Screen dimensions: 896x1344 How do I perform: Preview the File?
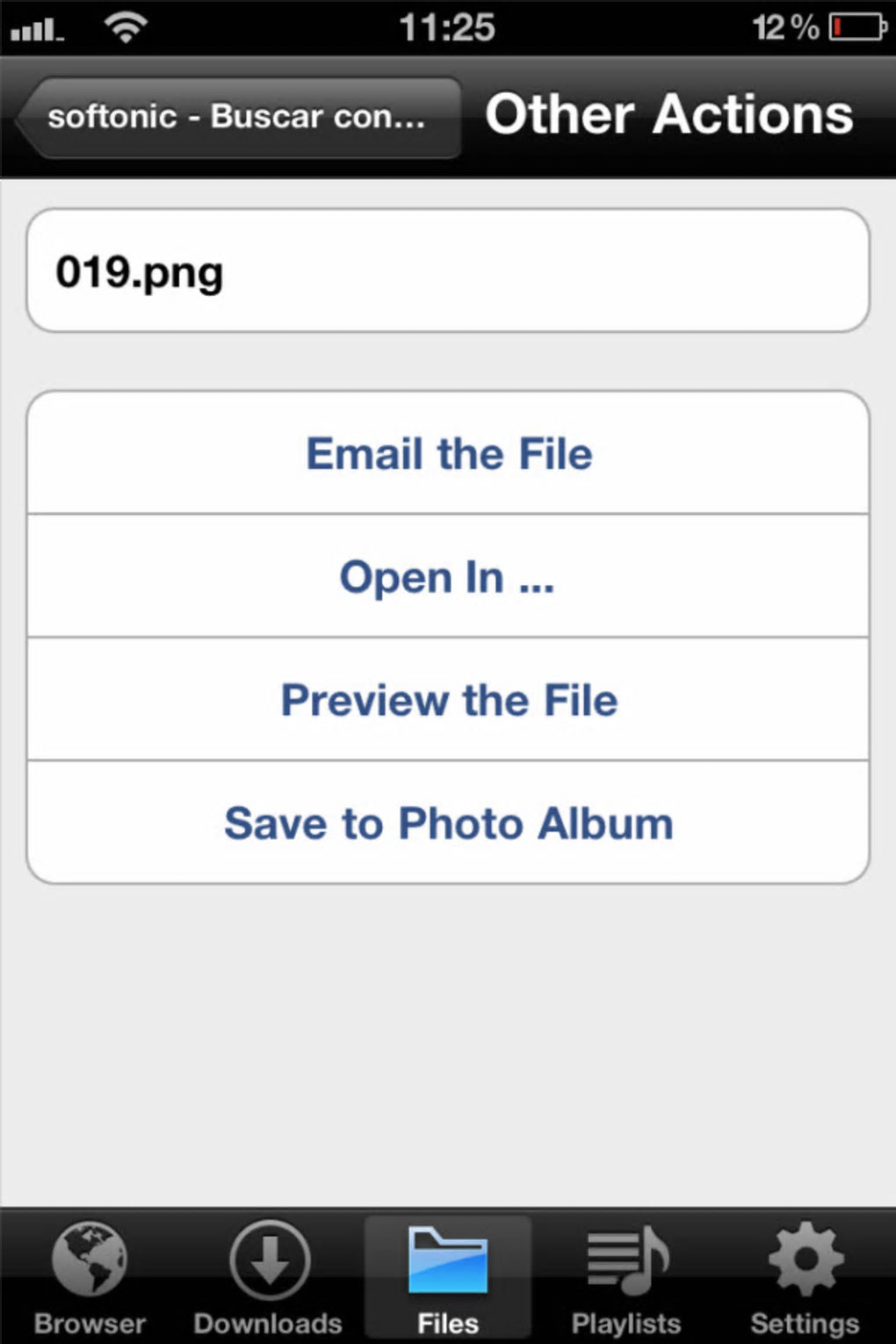point(448,700)
